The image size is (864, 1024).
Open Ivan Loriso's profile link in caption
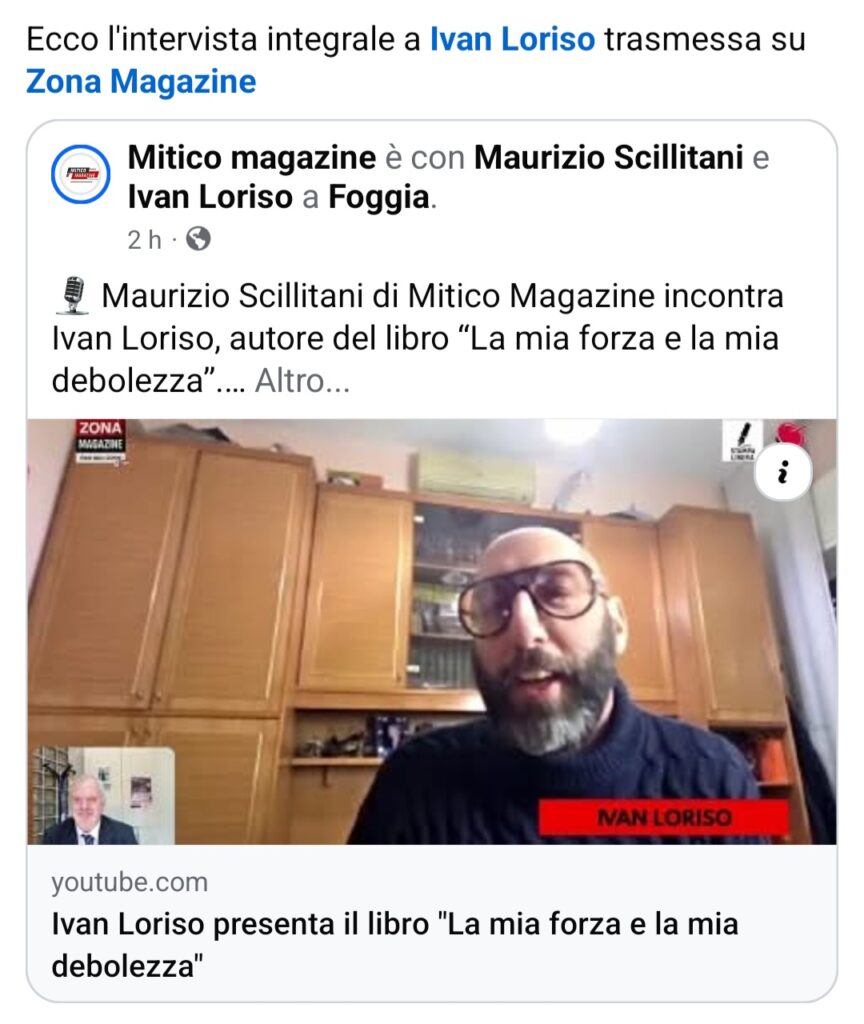(x=512, y=40)
